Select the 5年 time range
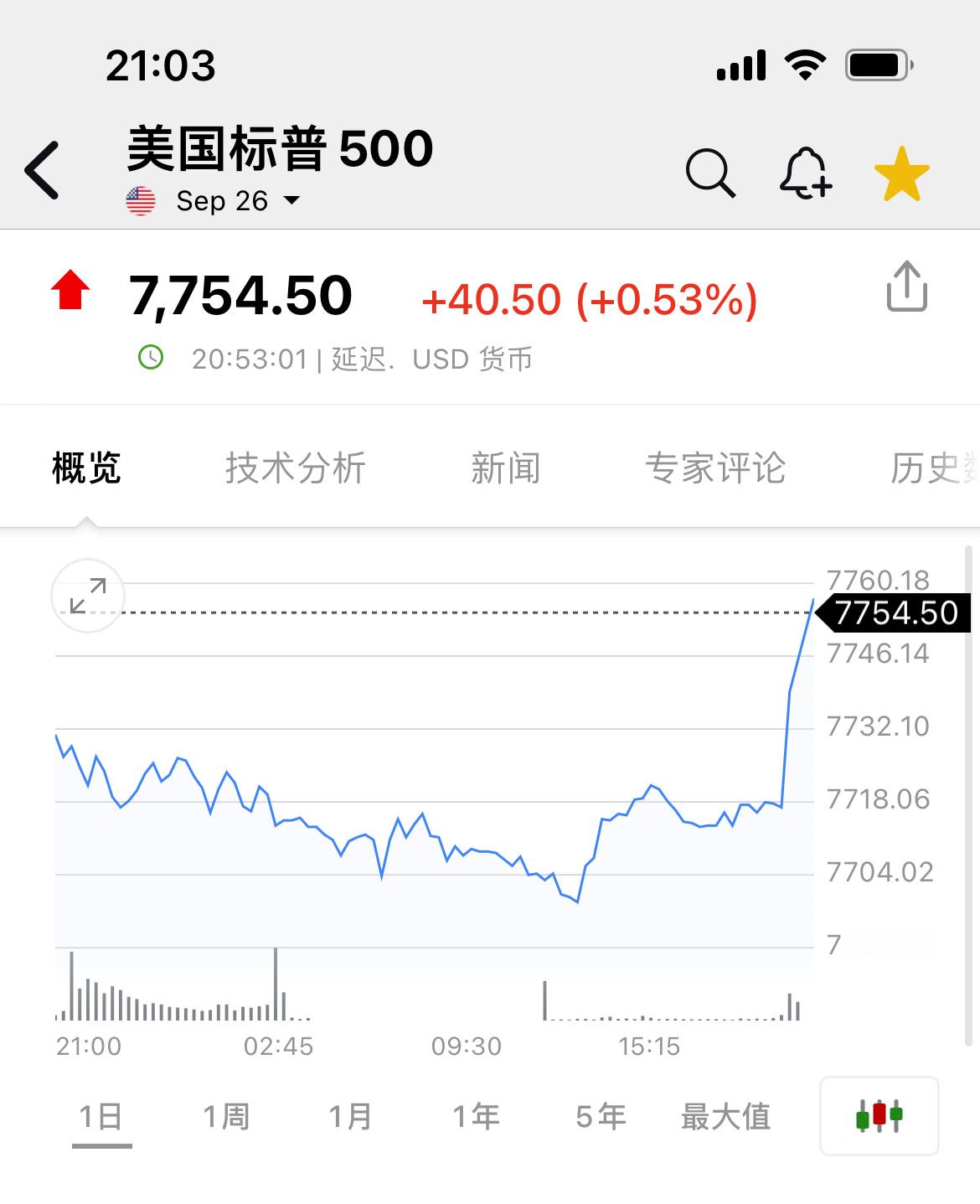 pyautogui.click(x=601, y=1117)
